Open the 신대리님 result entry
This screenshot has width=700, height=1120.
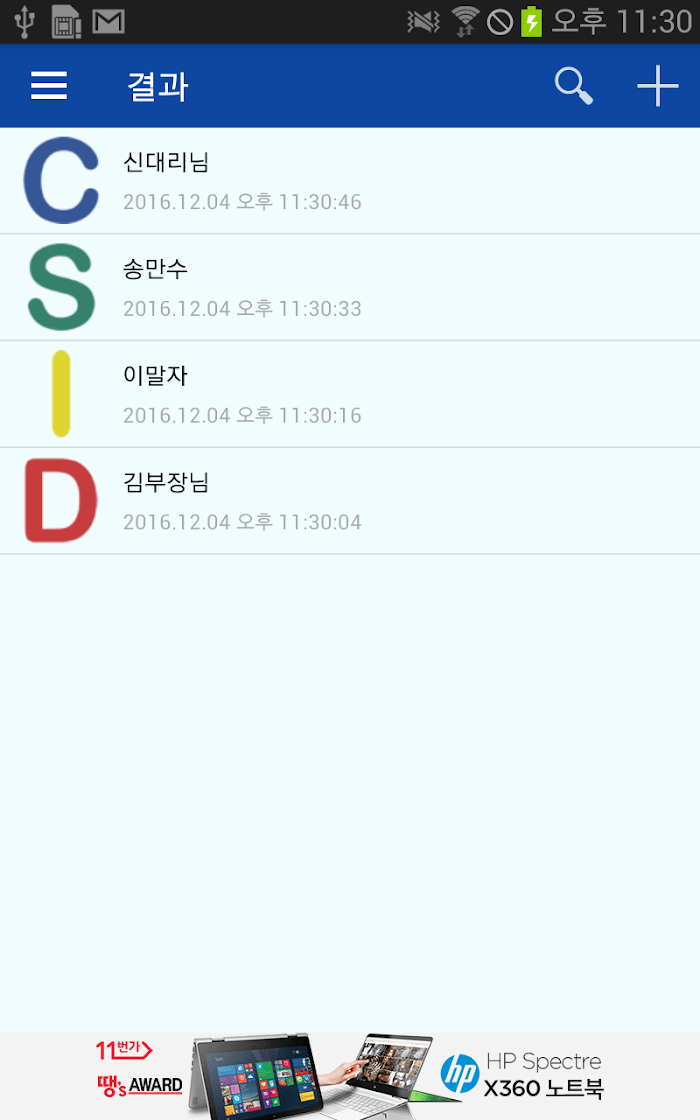click(x=350, y=181)
